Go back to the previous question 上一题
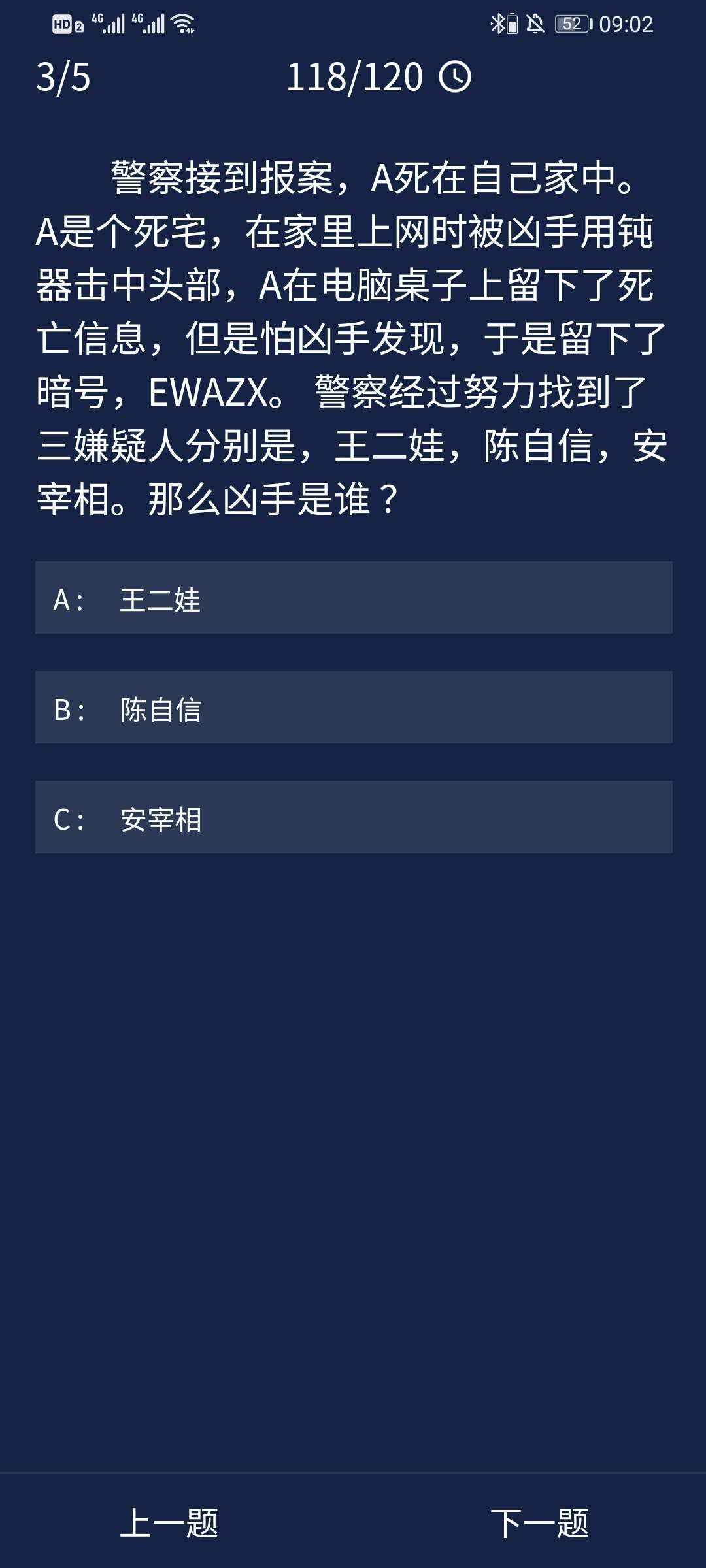Image resolution: width=706 pixels, height=1568 pixels. pos(169,1524)
